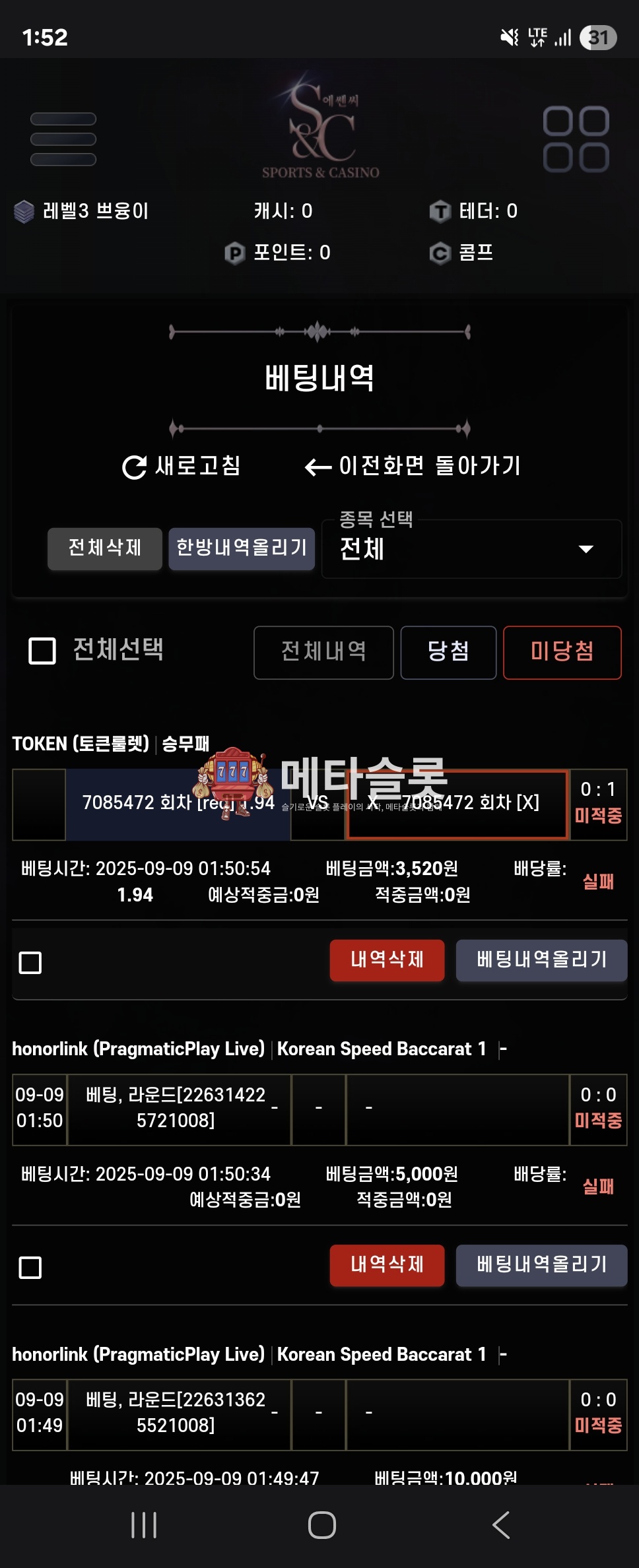
Task: Tap 한방내역올리기 button
Action: (242, 548)
